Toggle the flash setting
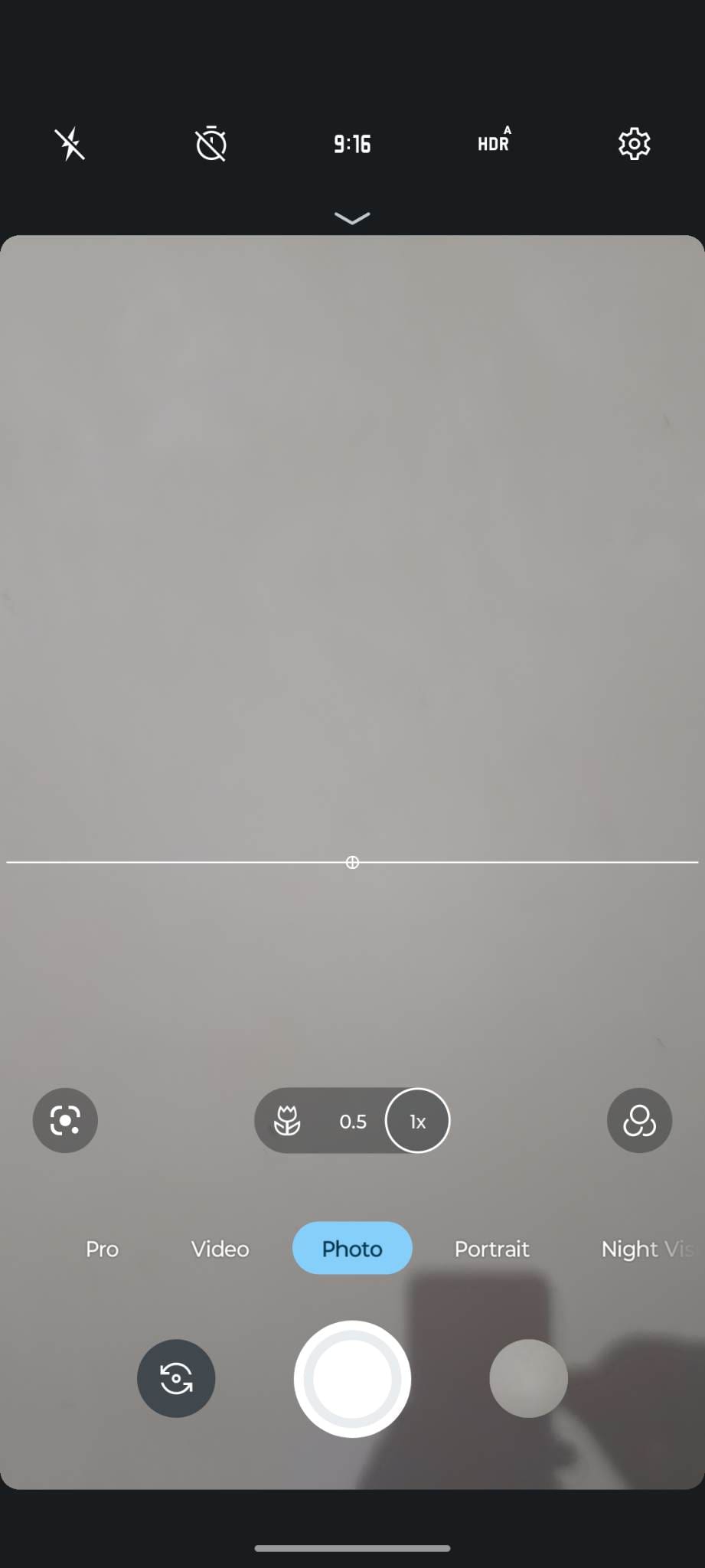 click(x=70, y=144)
